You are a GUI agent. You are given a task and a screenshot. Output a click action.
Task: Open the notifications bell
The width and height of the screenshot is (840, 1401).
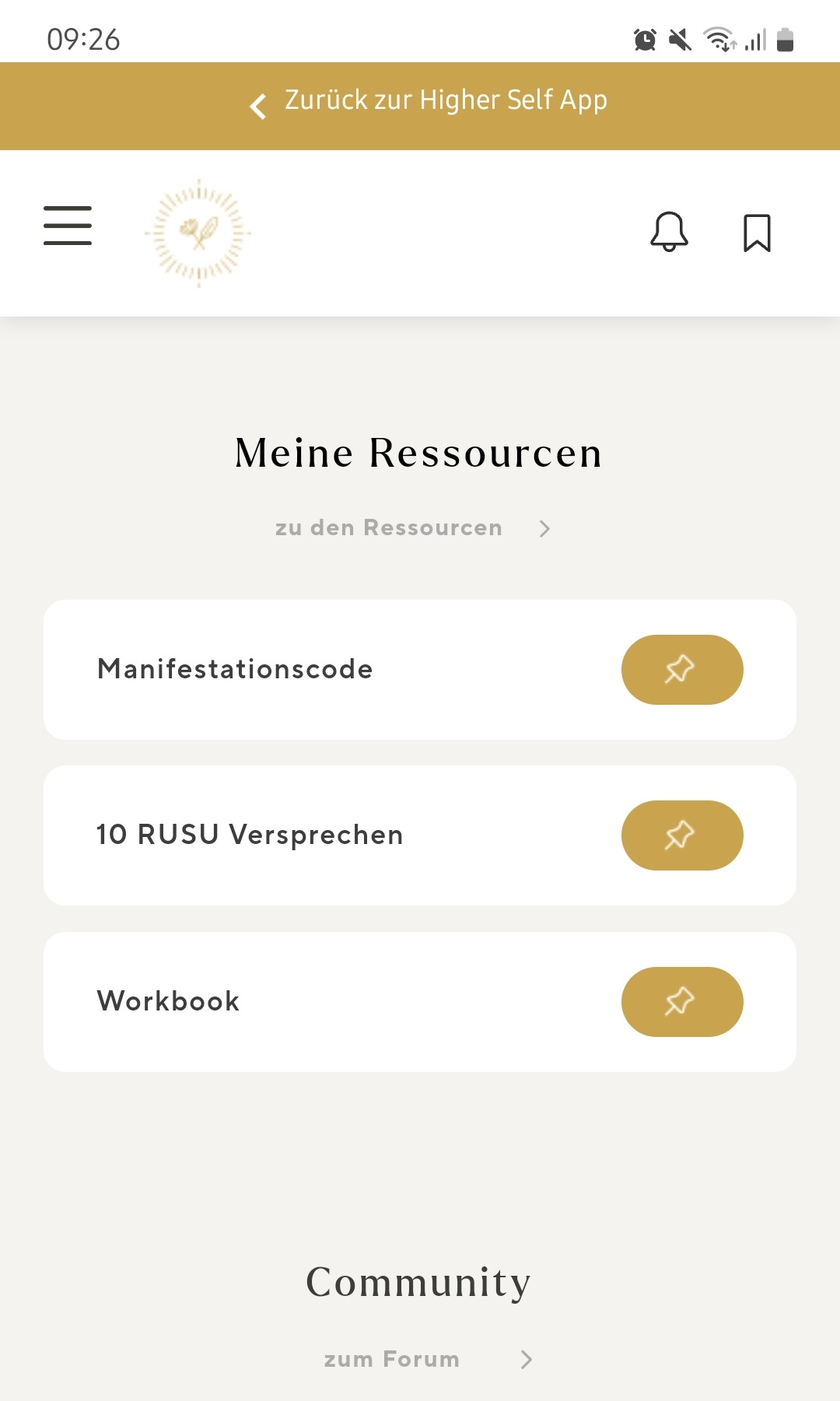click(669, 232)
